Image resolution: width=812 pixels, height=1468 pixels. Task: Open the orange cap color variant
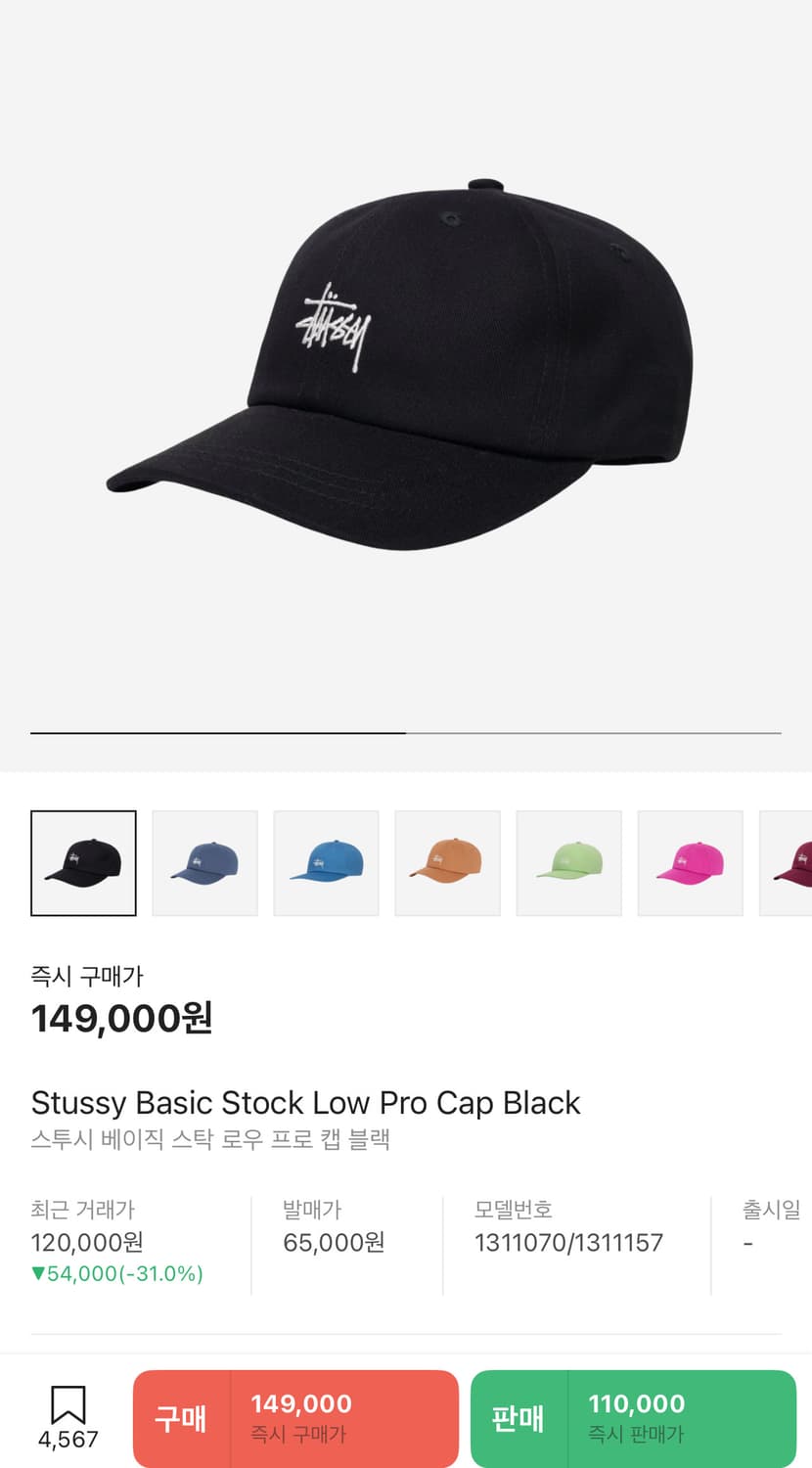[447, 863]
